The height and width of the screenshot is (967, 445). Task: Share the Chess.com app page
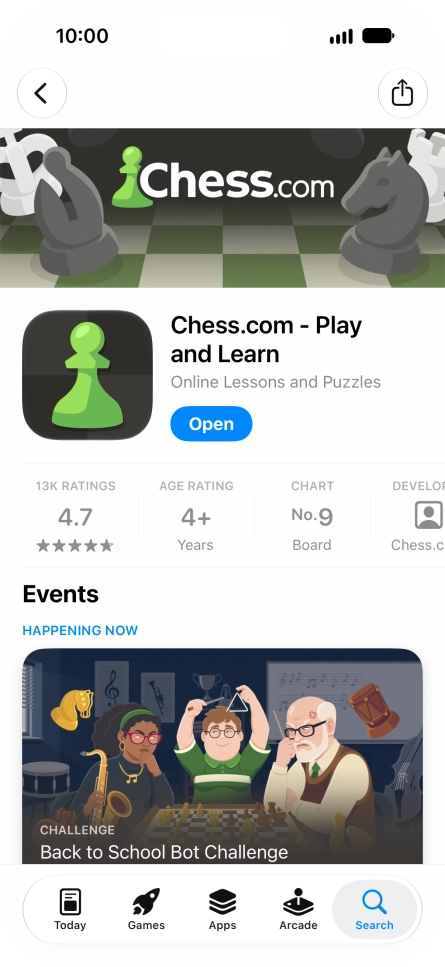click(402, 93)
